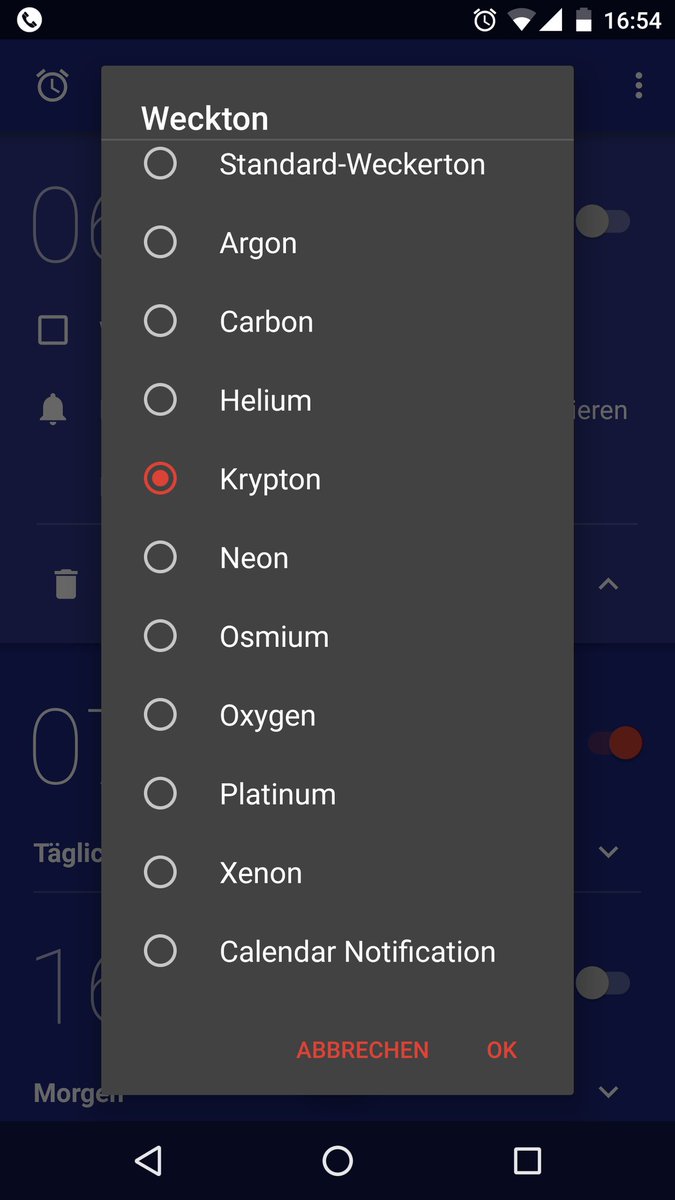Confirm the selection with OK
The image size is (675, 1200).
point(502,1050)
